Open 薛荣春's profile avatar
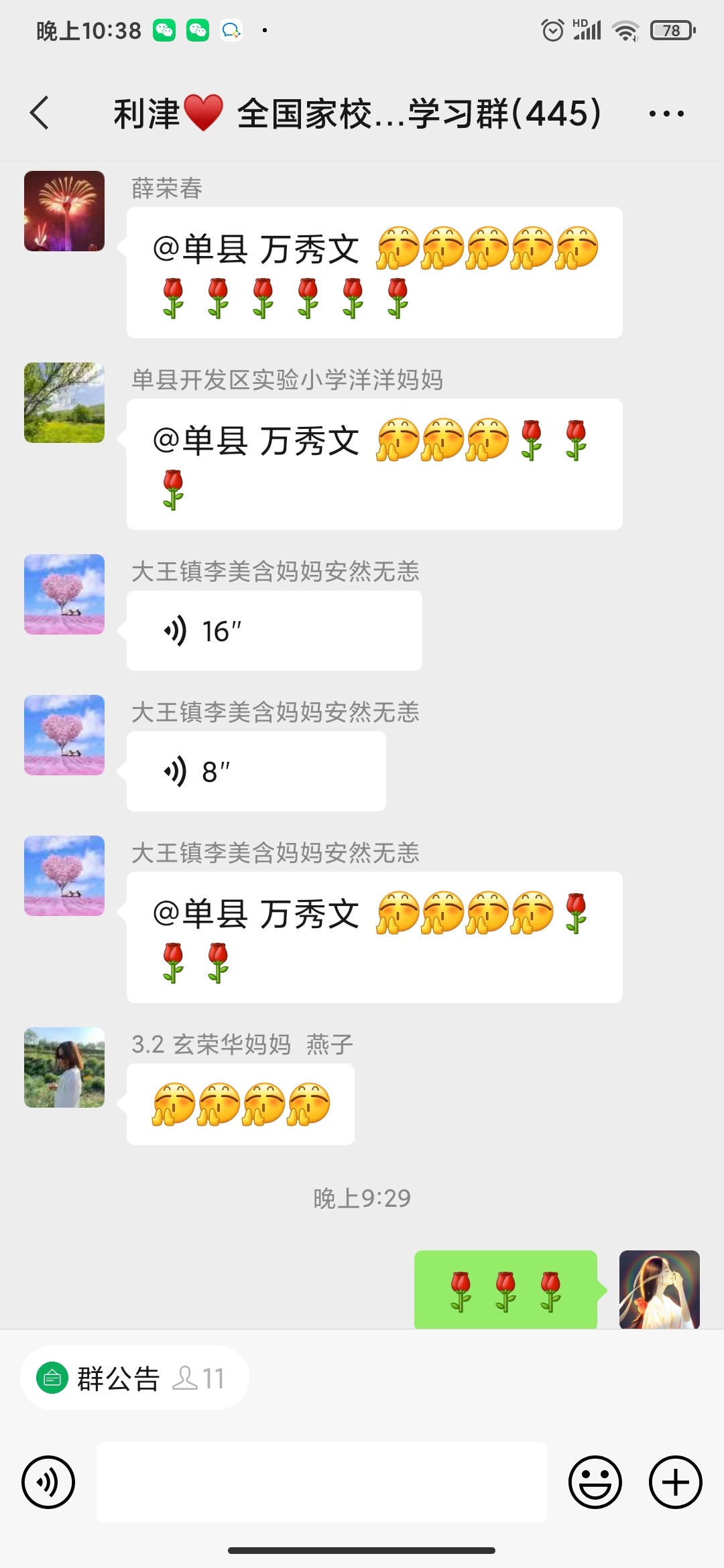 [x=64, y=210]
